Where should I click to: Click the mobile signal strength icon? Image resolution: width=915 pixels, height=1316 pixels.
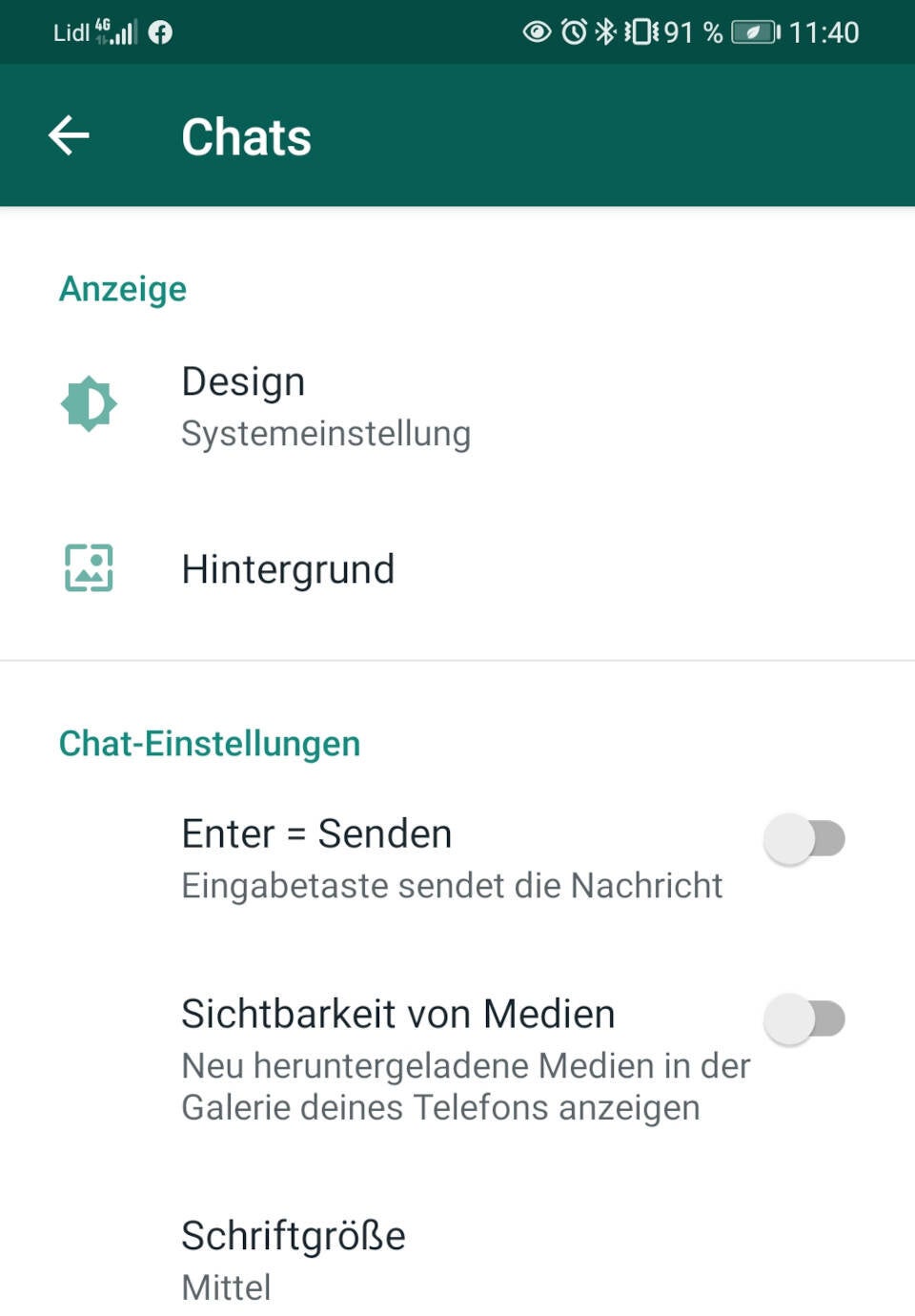coord(124,31)
